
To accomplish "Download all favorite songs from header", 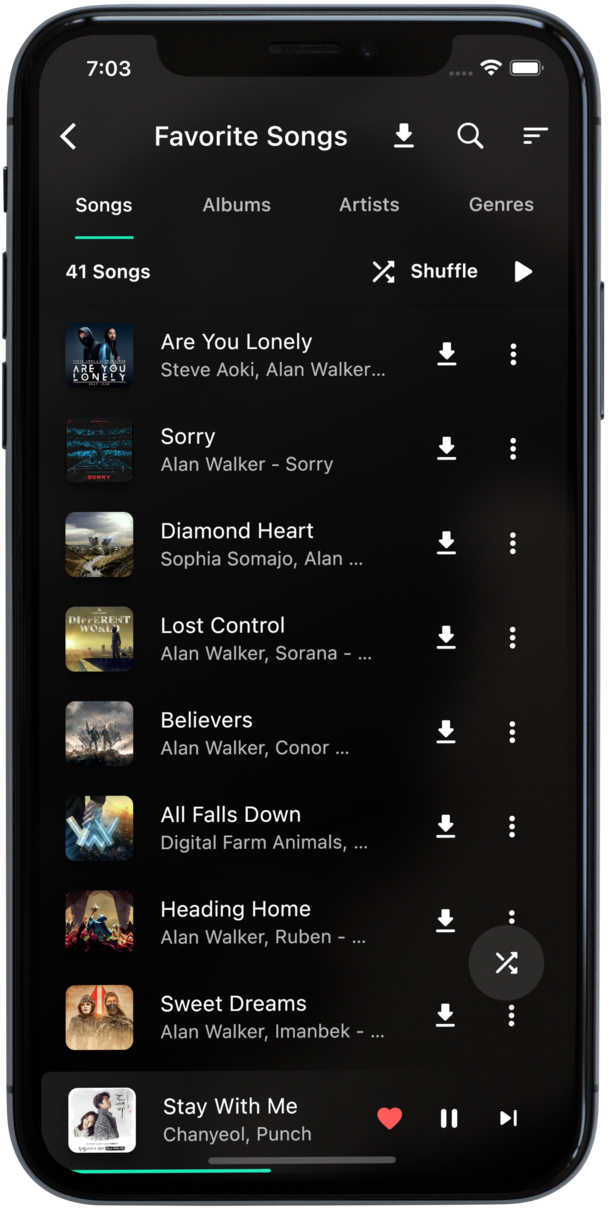I will click(x=404, y=136).
